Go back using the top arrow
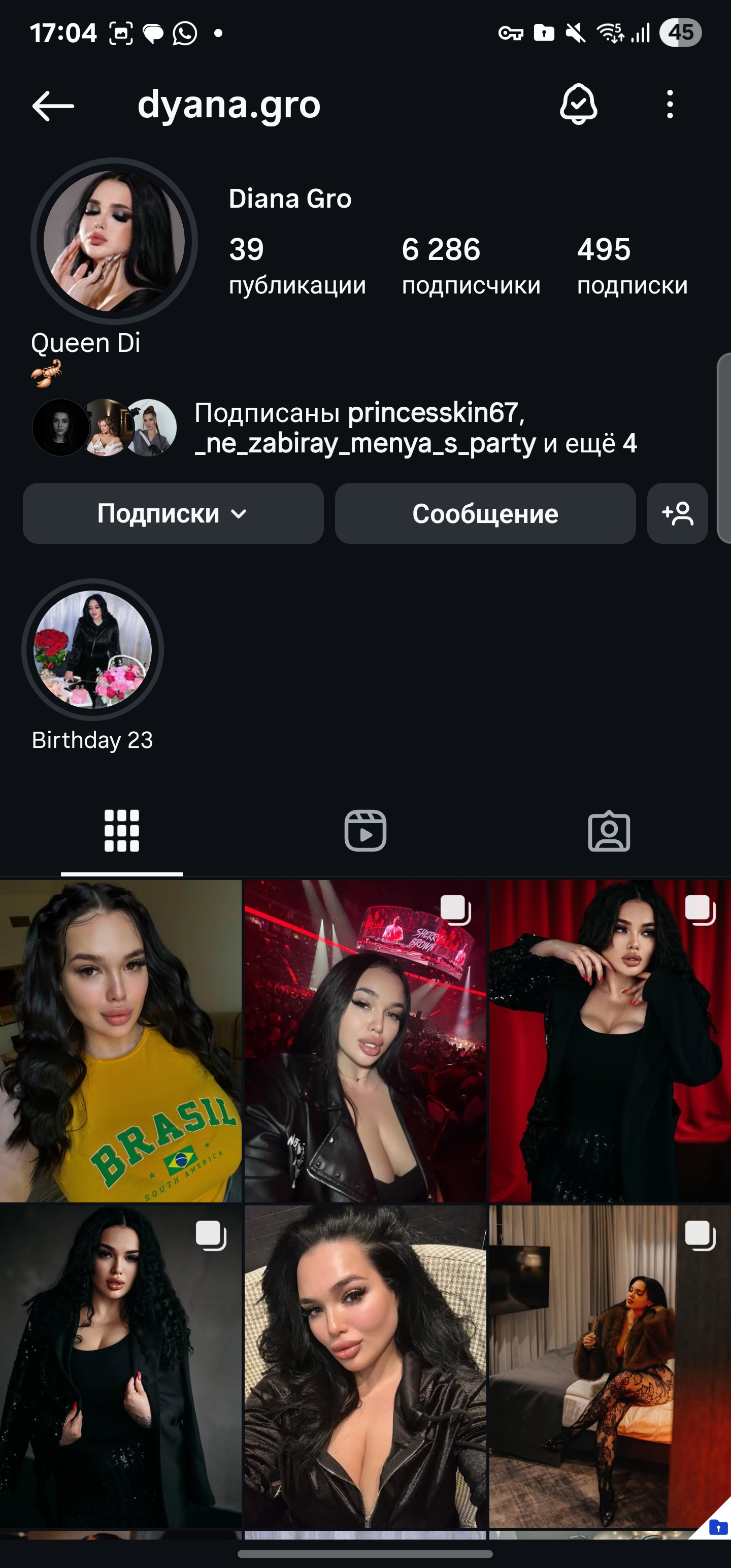The height and width of the screenshot is (1568, 731). click(53, 105)
